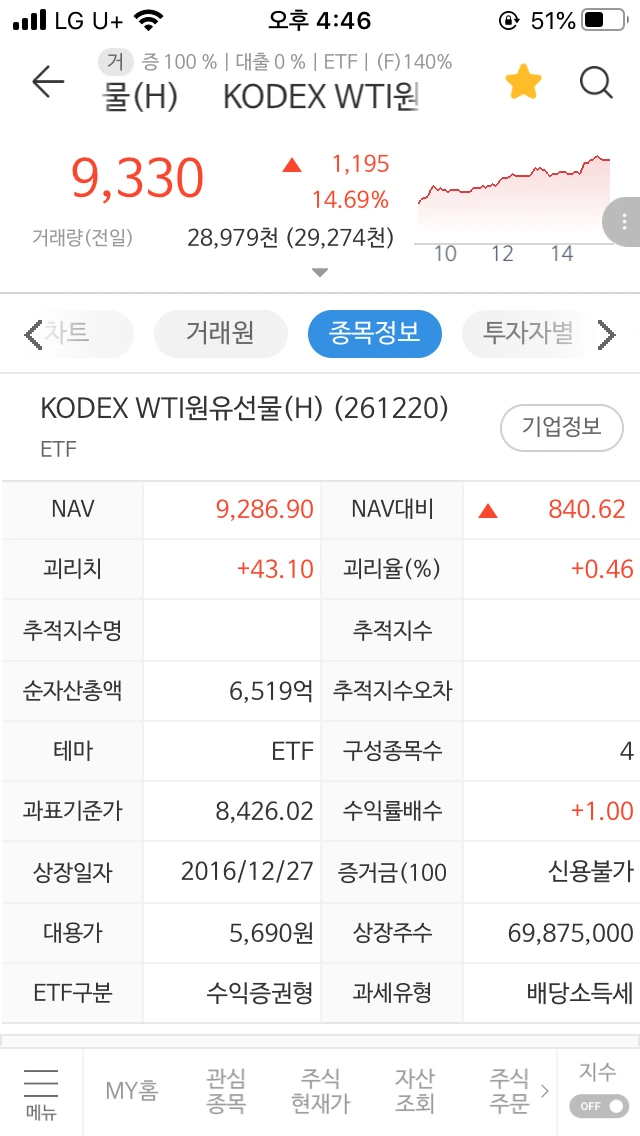640x1136 pixels.
Task: Open the floating three-dot side handle
Action: (x=622, y=222)
